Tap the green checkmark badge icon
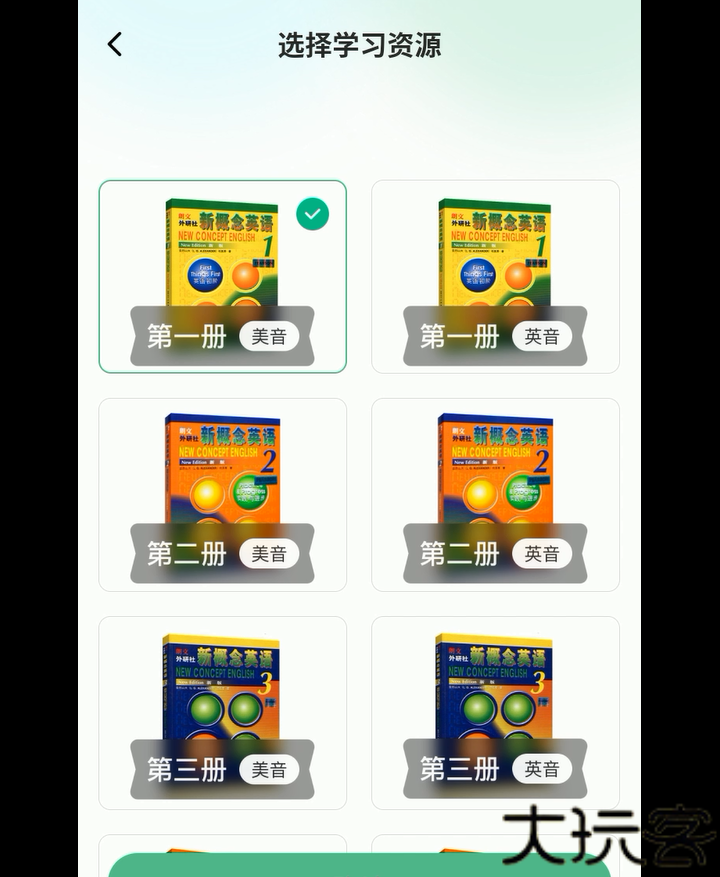Viewport: 720px width, 877px height. [x=311, y=213]
